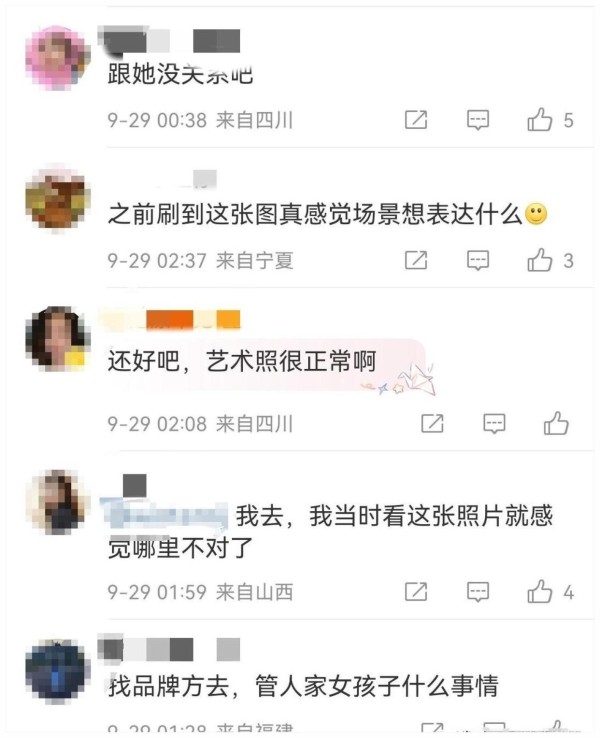
Task: Open avatar of the 宁夏 commenter
Action: pyautogui.click(x=57, y=198)
